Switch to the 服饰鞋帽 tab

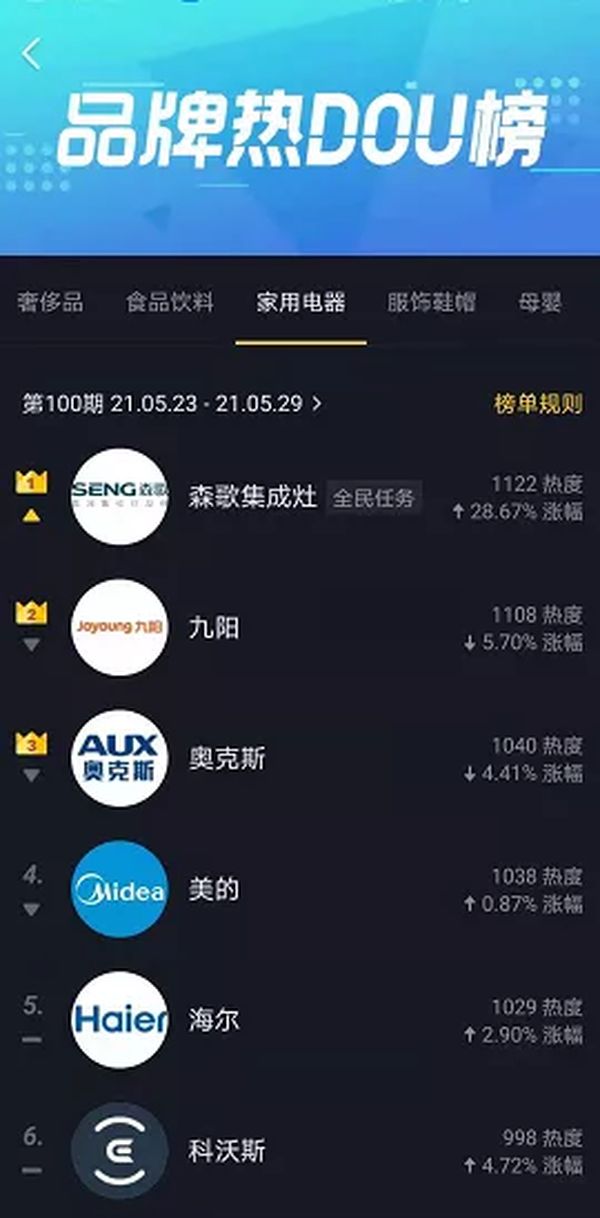pyautogui.click(x=431, y=302)
